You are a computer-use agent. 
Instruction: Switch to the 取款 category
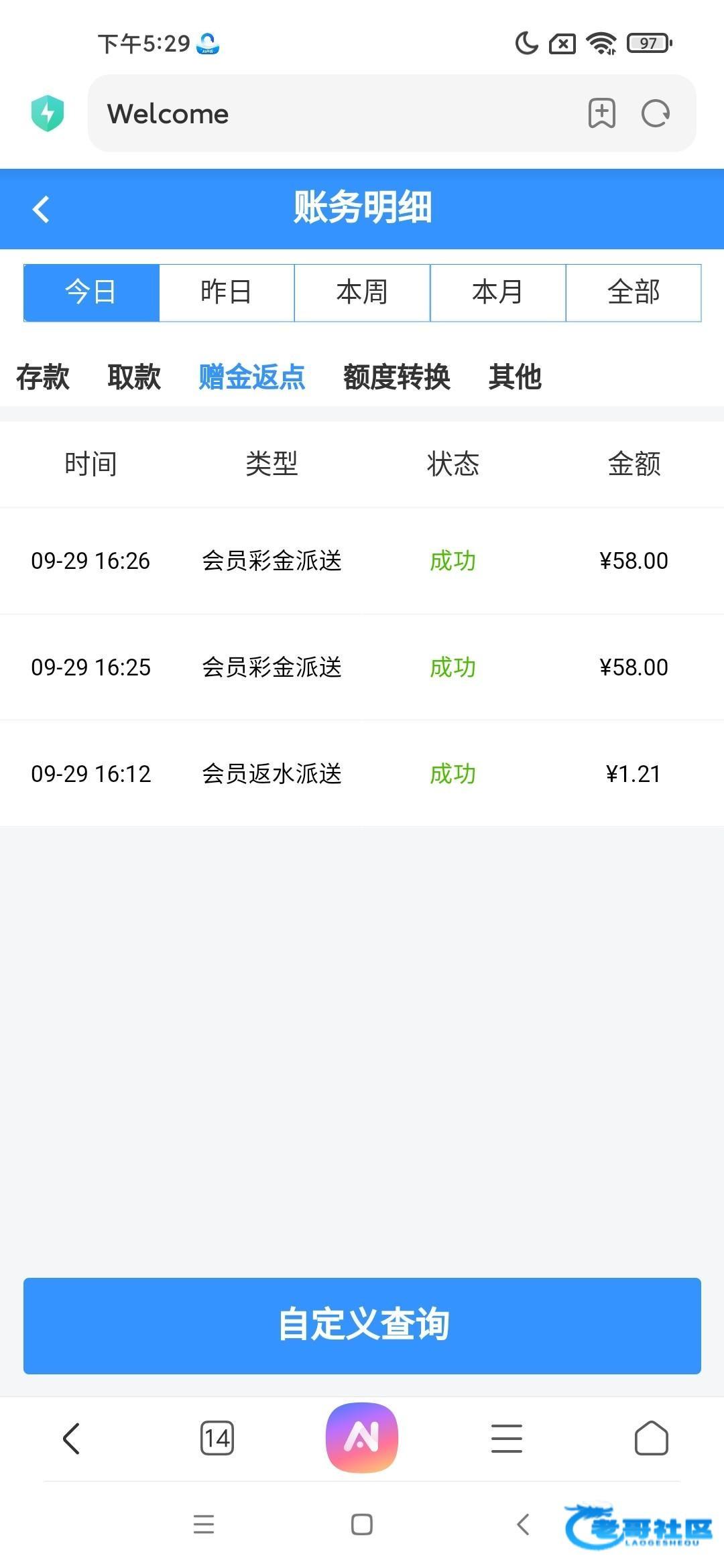click(134, 377)
